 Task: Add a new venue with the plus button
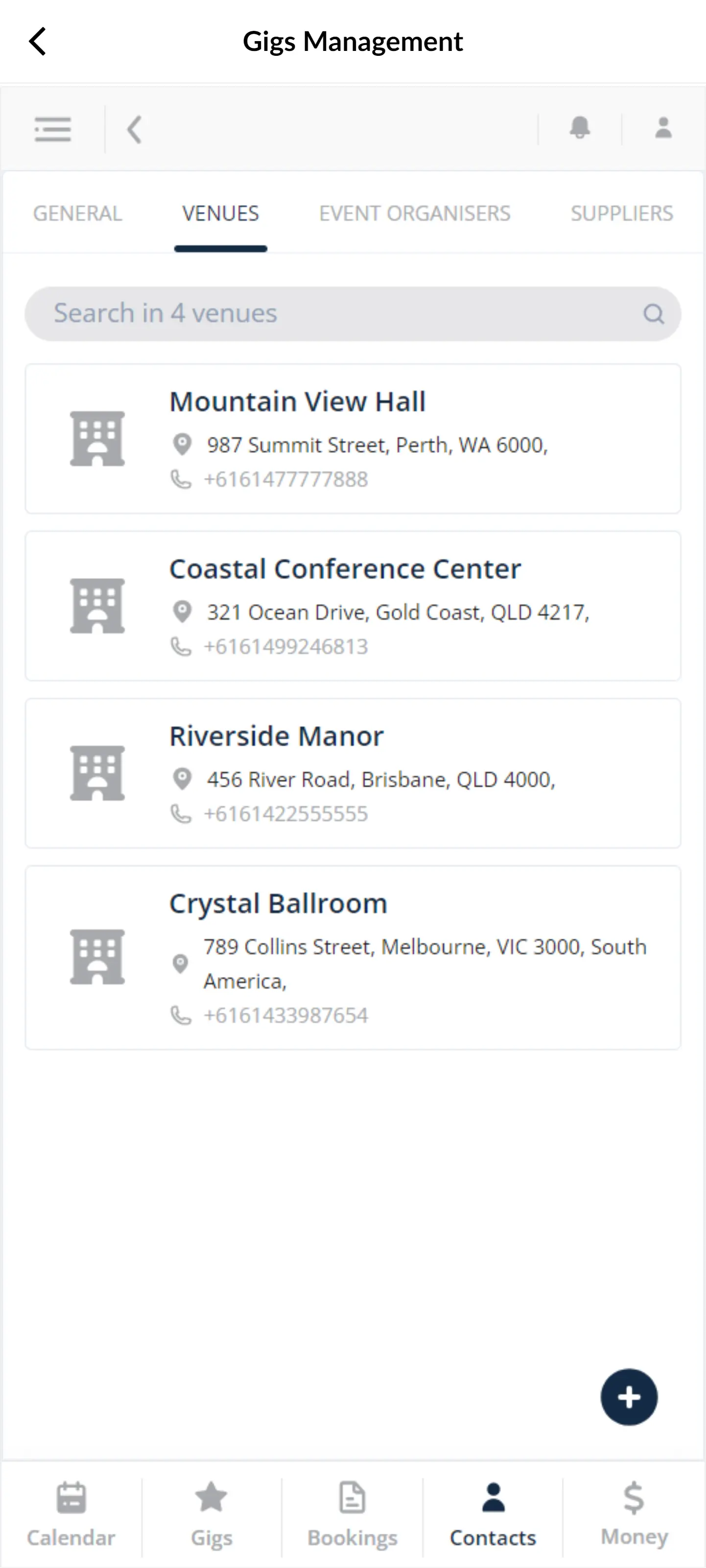pyautogui.click(x=629, y=1398)
